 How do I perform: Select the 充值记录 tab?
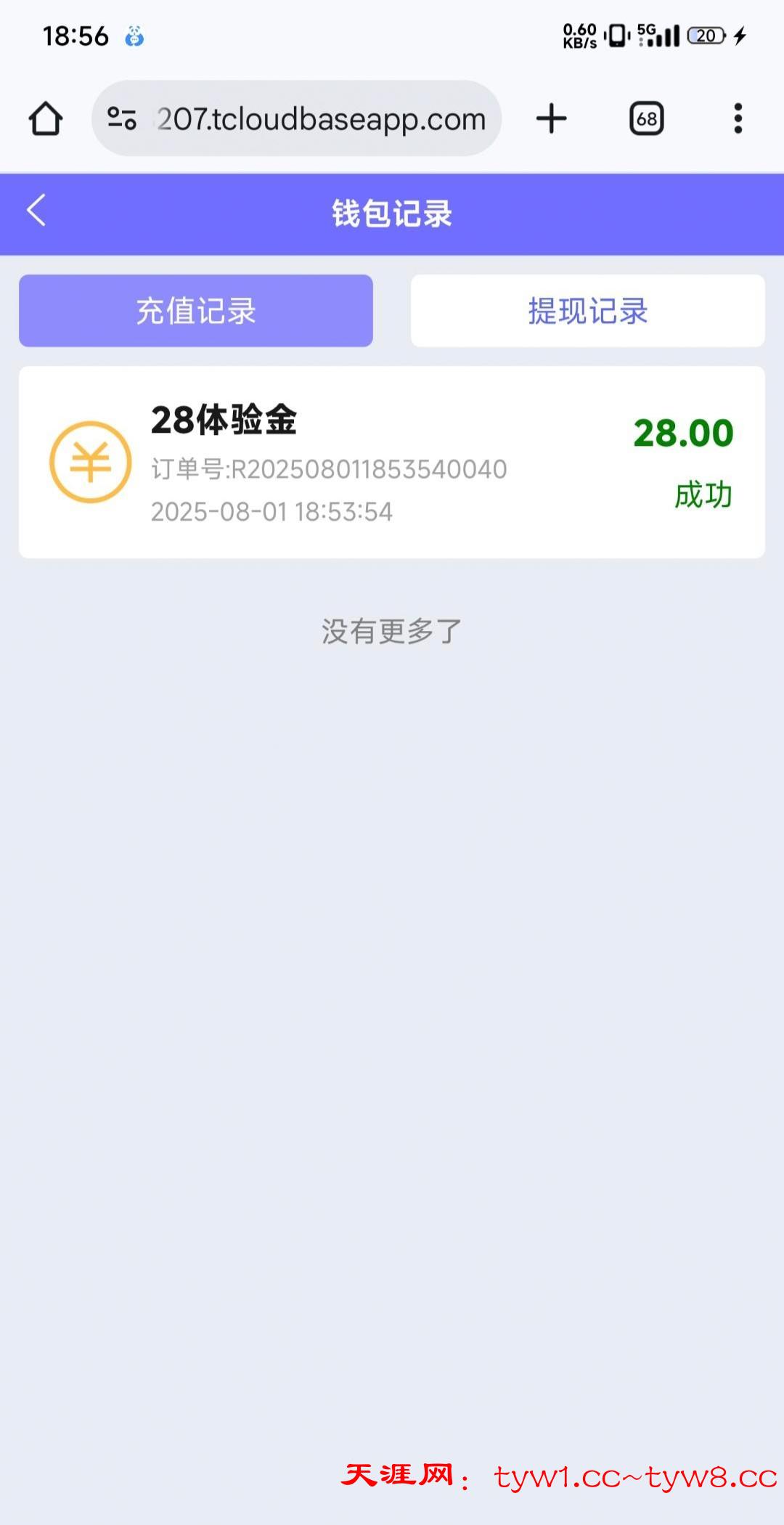click(x=196, y=311)
